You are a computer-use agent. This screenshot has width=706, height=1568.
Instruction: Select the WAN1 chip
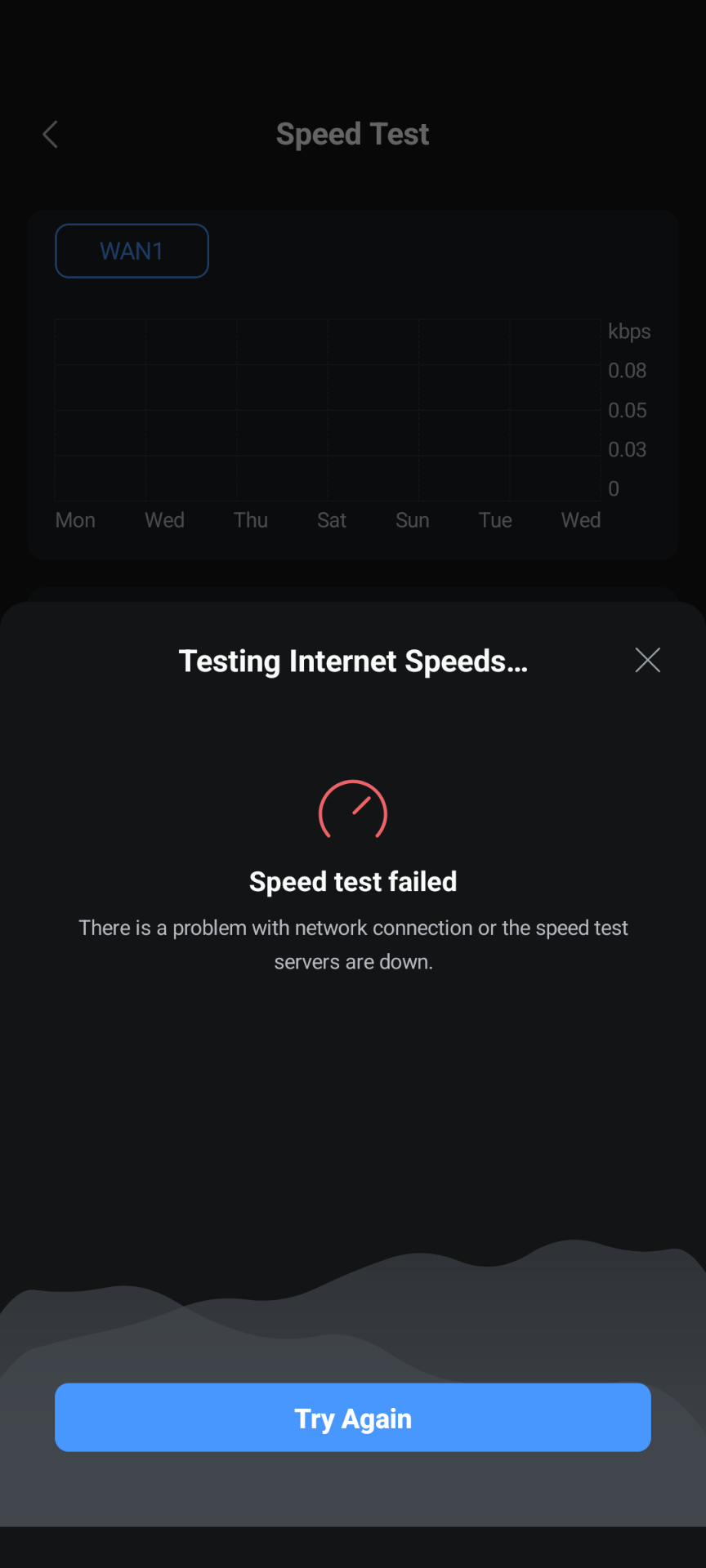tap(132, 251)
